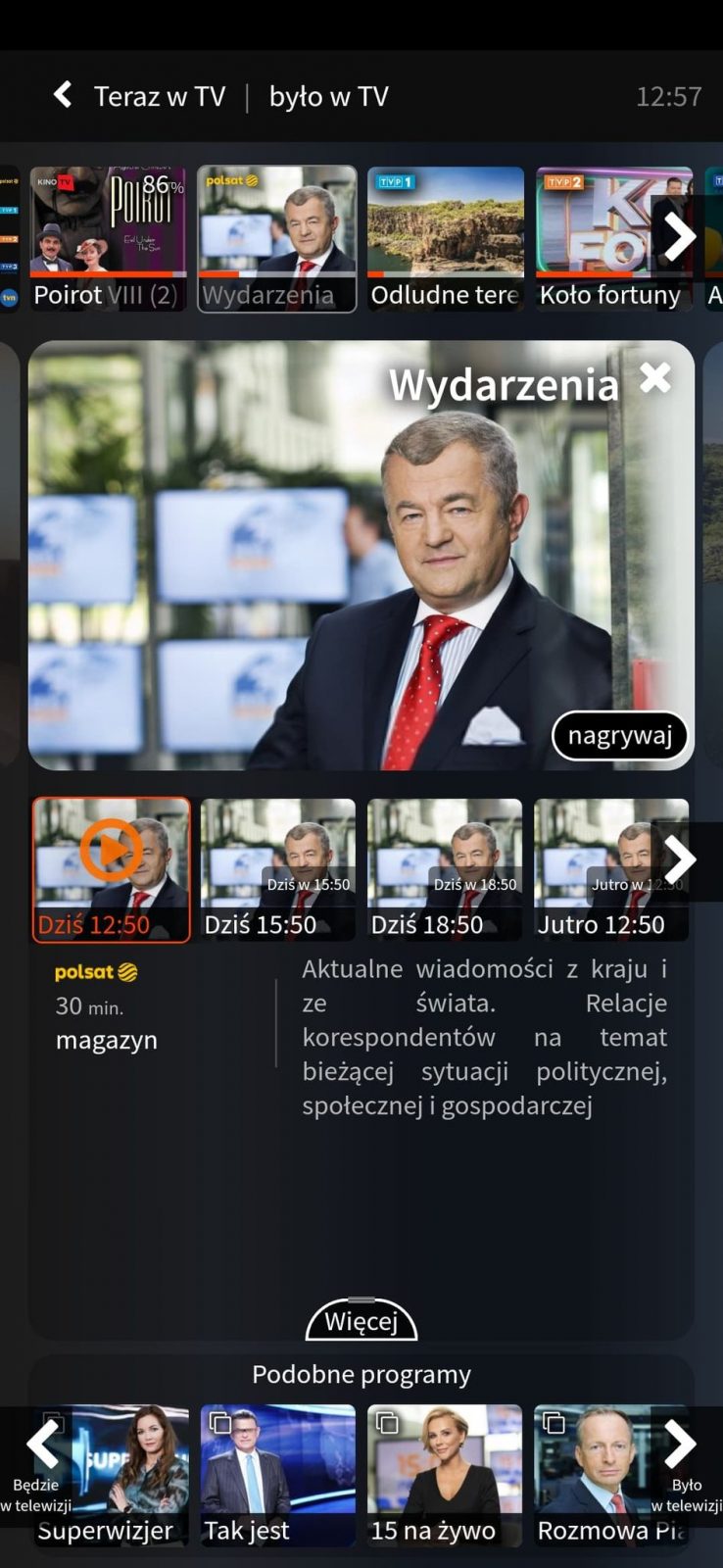Show next channels with the top carousel arrow

click(680, 236)
